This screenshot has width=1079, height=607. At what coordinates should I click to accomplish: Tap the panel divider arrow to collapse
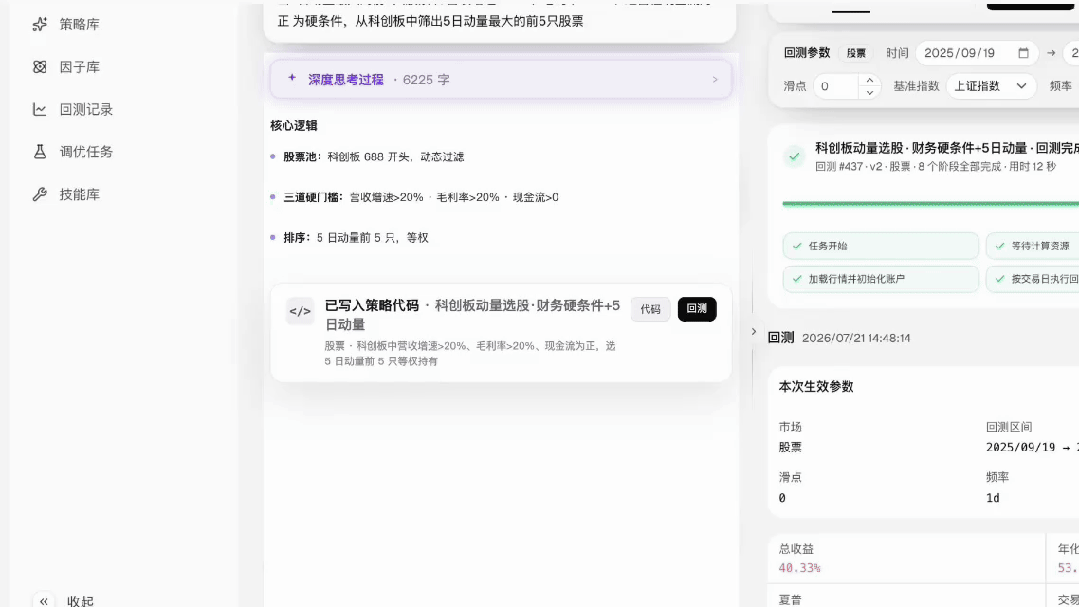[754, 332]
